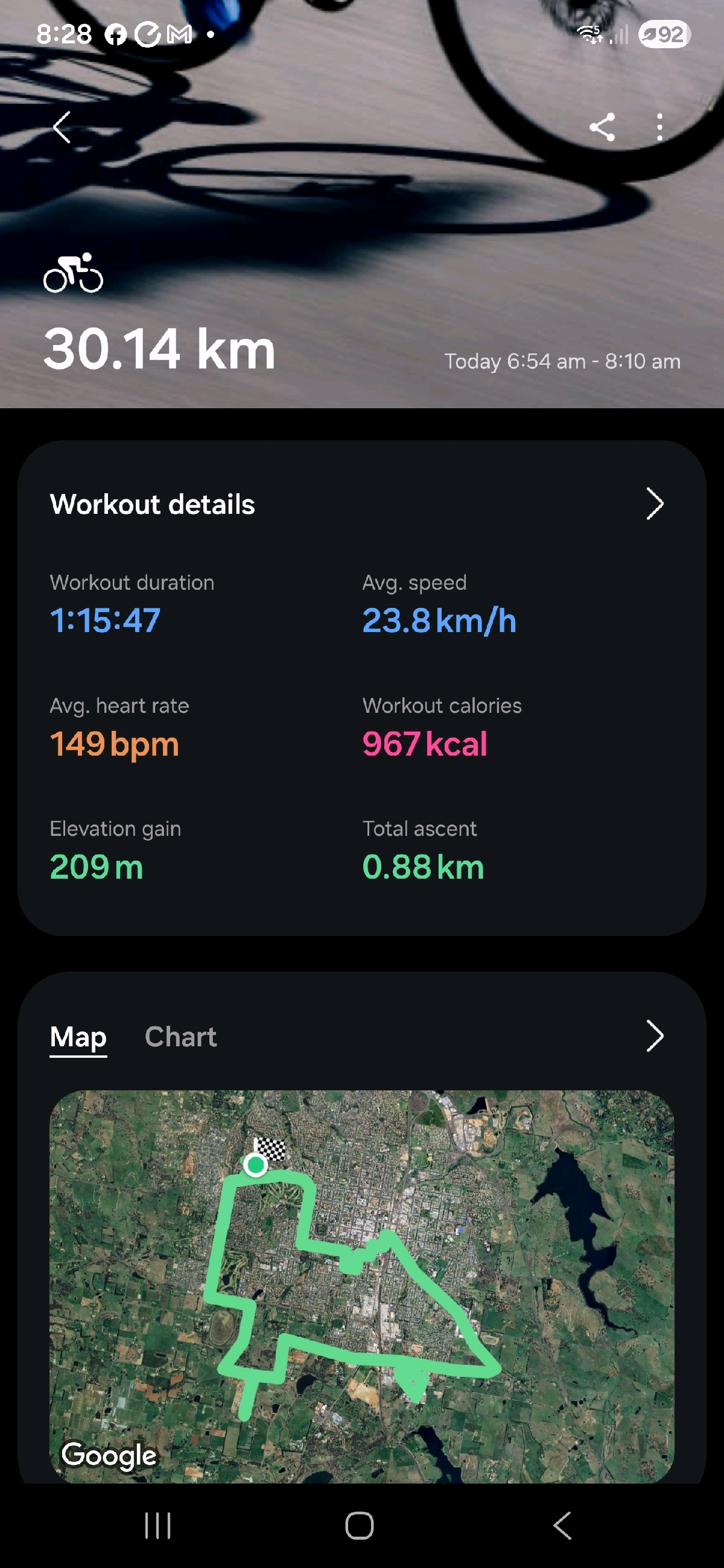Open the map card's chevron arrow

tap(654, 1036)
